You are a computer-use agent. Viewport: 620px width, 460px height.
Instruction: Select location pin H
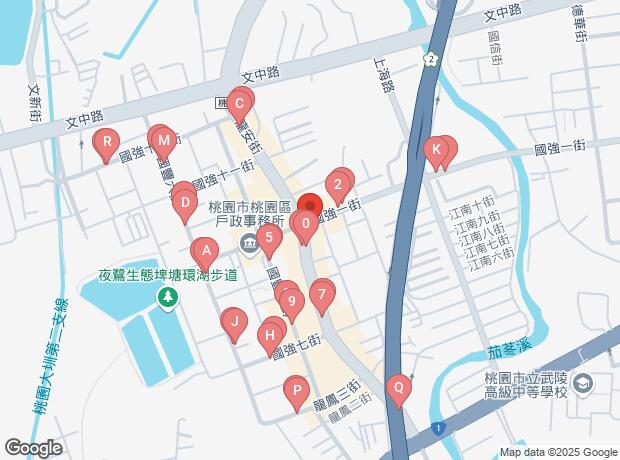pos(269,334)
